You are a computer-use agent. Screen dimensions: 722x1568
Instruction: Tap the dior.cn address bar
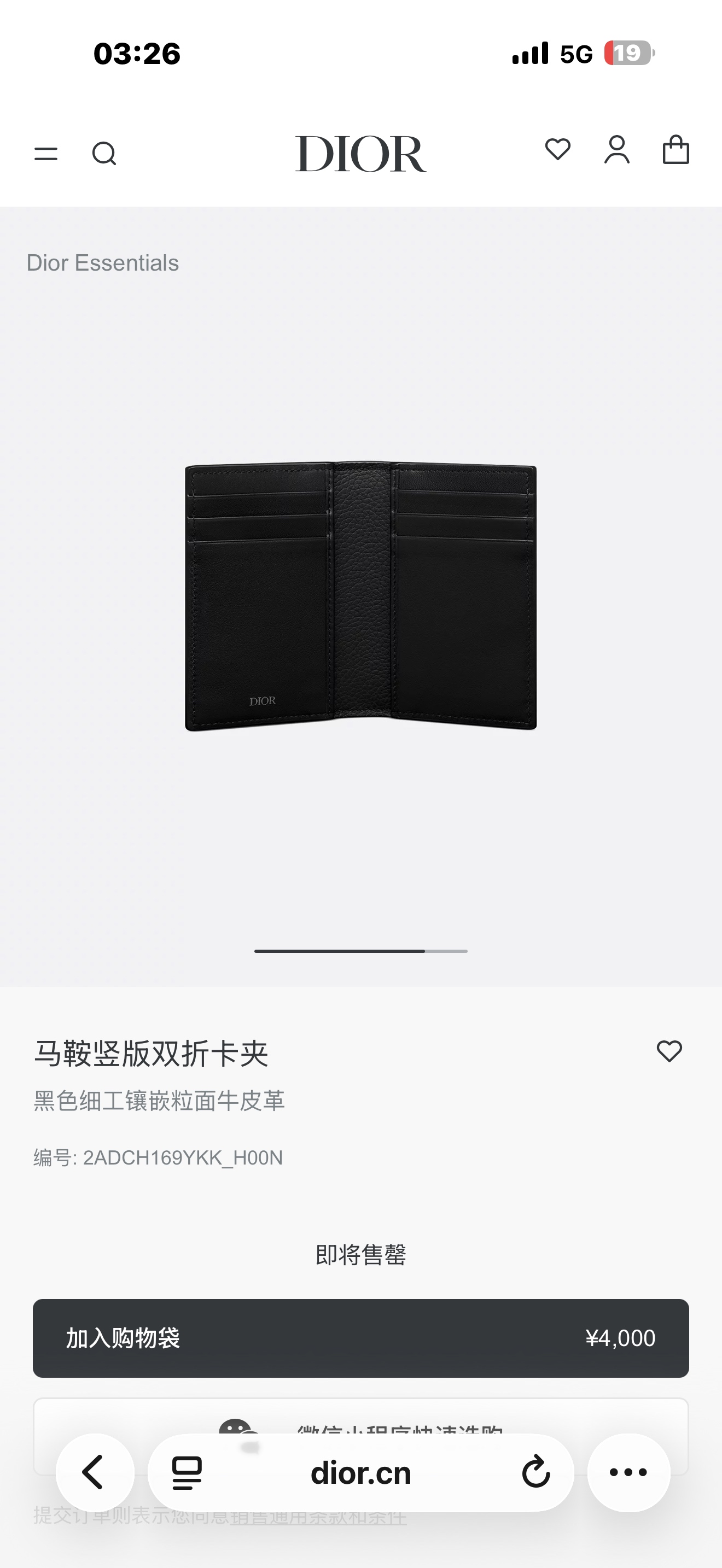(360, 1473)
